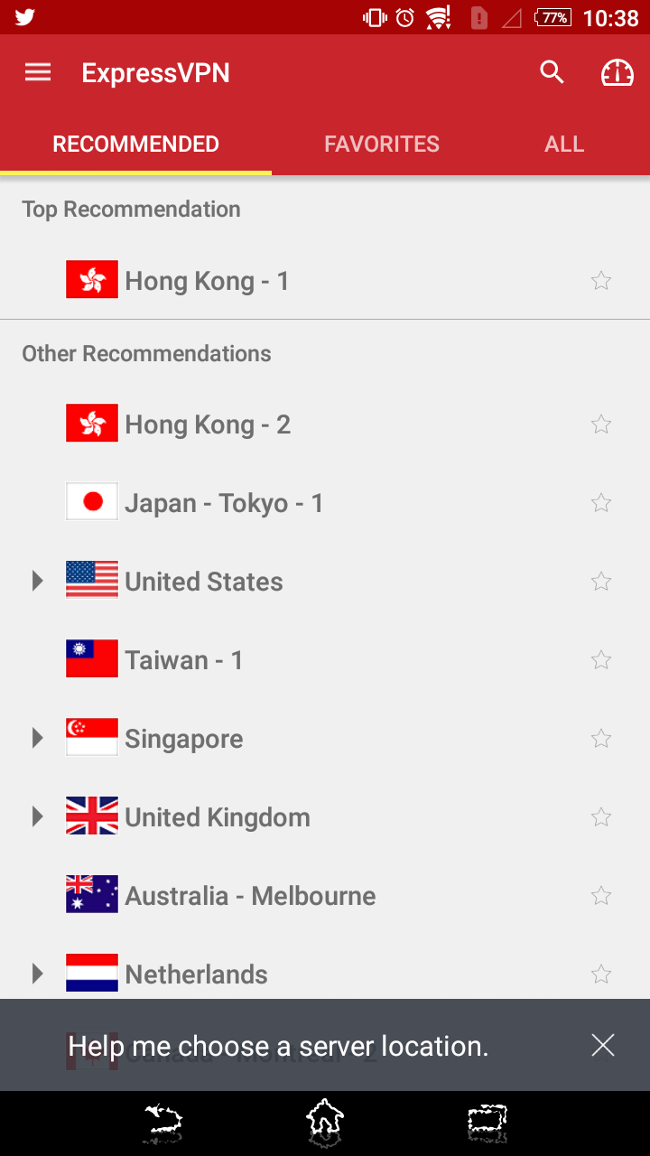Screen dimensions: 650x1156
Task: Expand the Singapore locations arrow
Action: click(38, 738)
